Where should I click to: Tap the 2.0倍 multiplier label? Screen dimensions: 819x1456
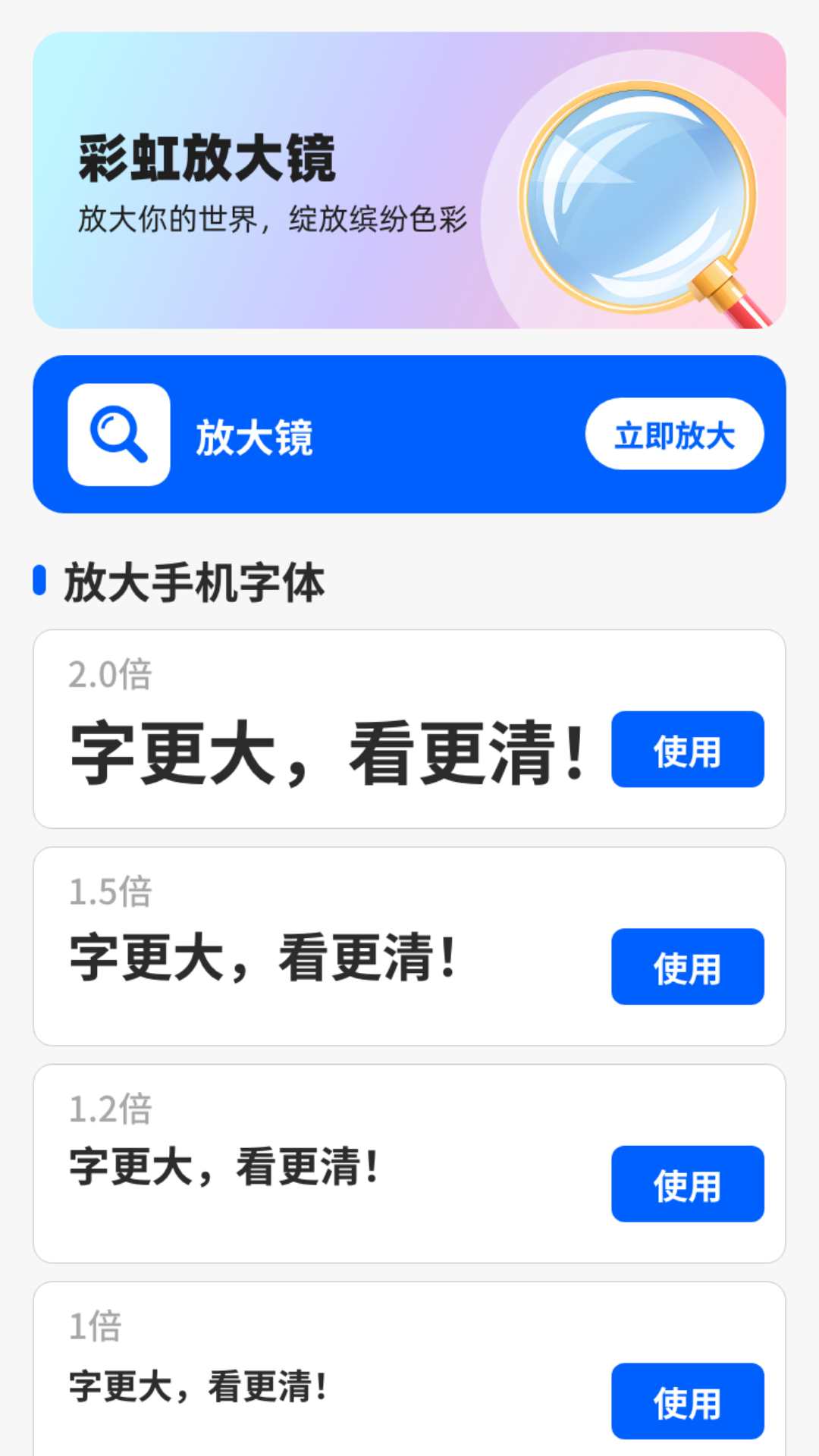[x=111, y=673]
